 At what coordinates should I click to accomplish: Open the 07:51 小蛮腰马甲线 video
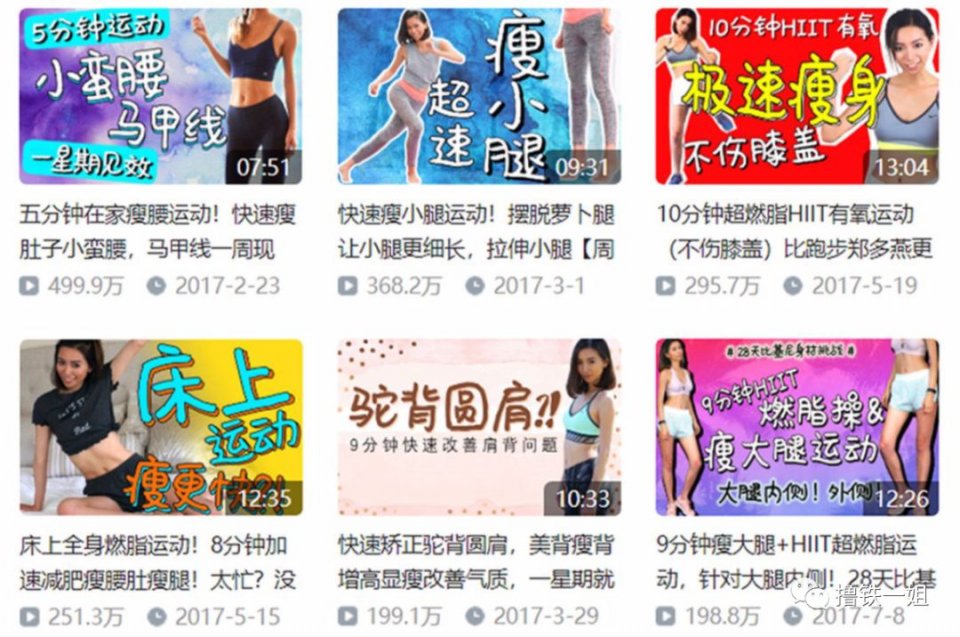pyautogui.click(x=160, y=96)
